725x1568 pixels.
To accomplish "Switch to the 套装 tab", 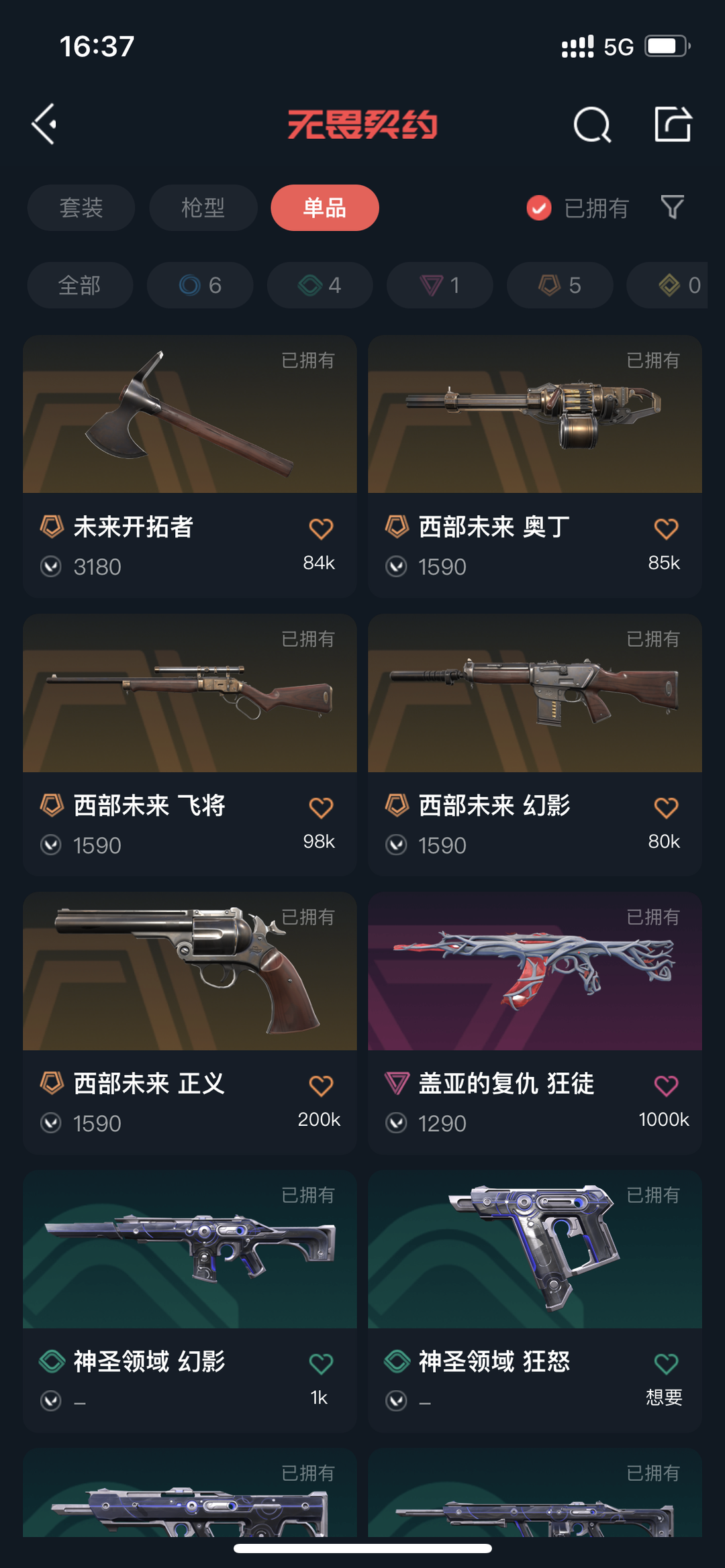I will coord(81,208).
